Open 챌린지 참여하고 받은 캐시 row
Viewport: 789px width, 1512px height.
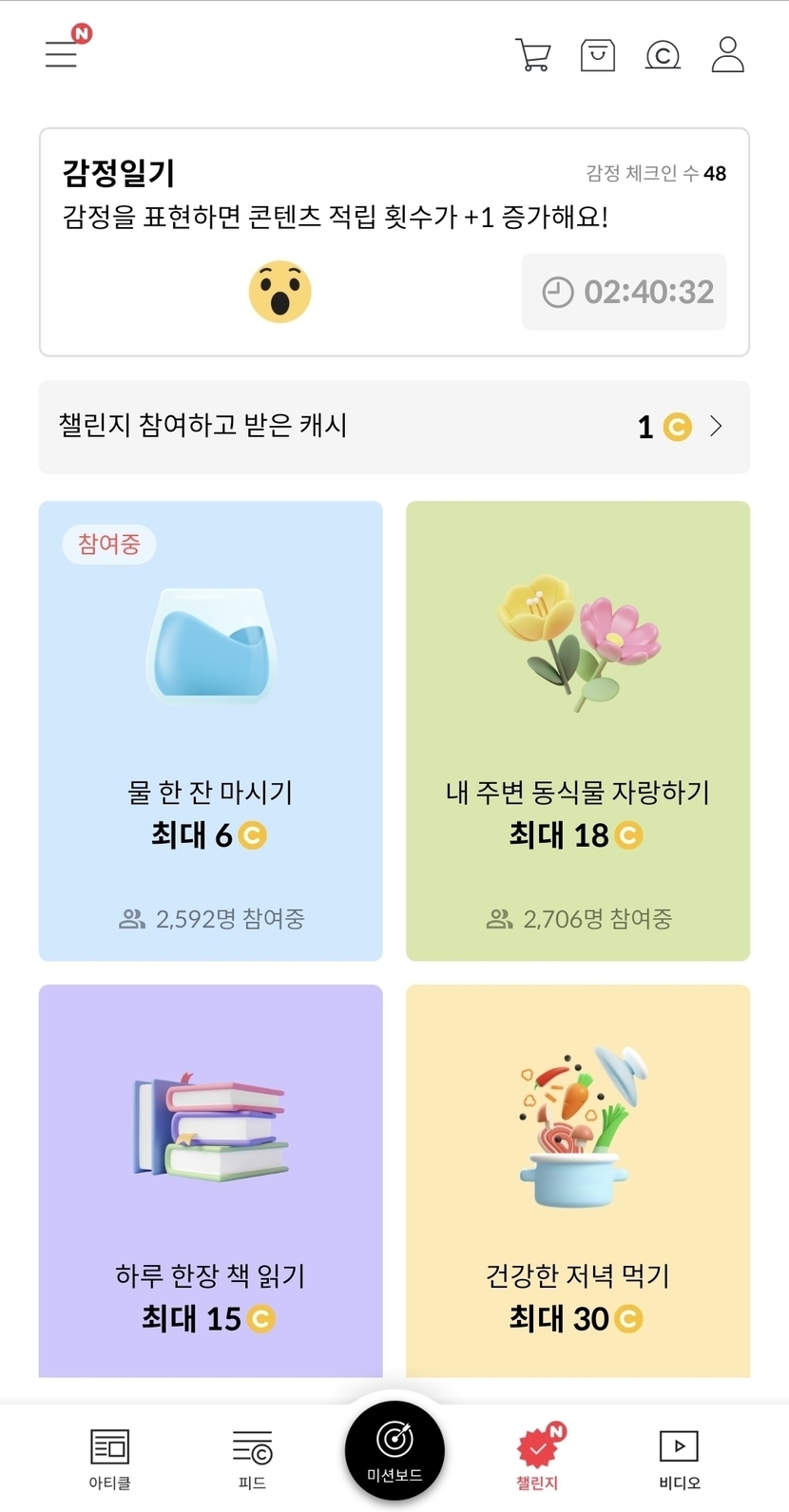point(394,427)
